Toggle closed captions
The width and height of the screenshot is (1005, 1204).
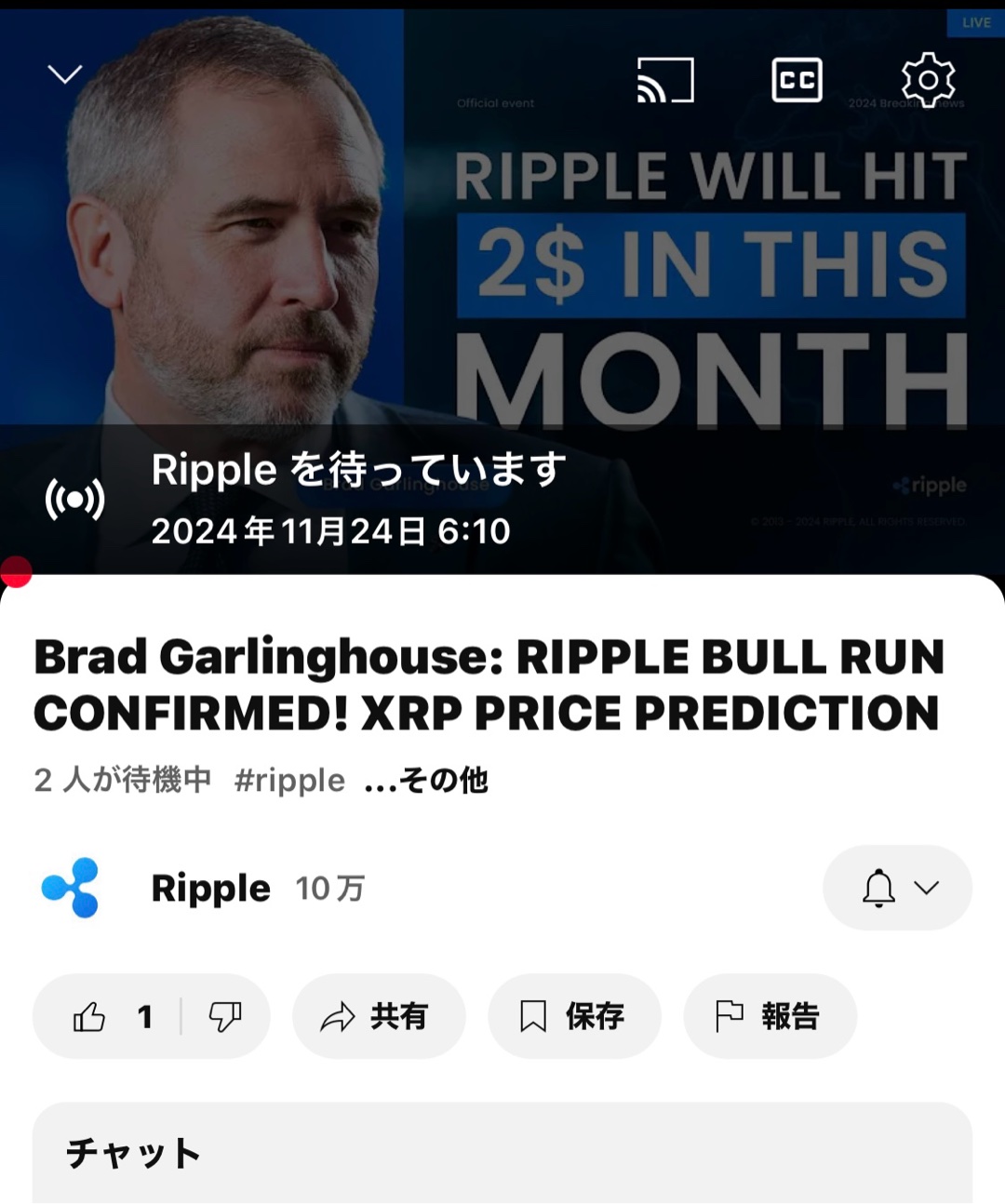tap(797, 80)
